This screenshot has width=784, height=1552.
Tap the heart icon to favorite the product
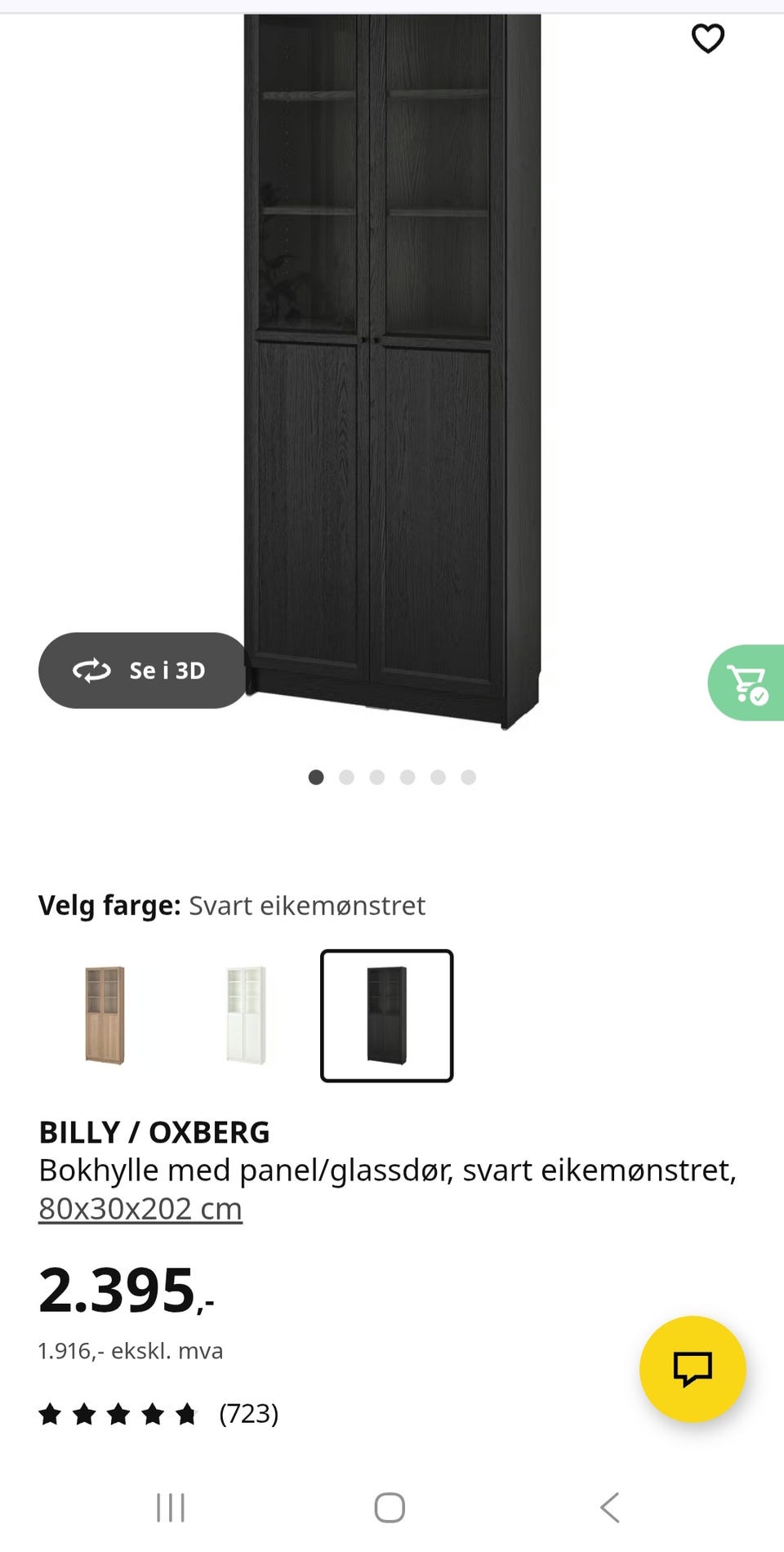click(x=707, y=38)
